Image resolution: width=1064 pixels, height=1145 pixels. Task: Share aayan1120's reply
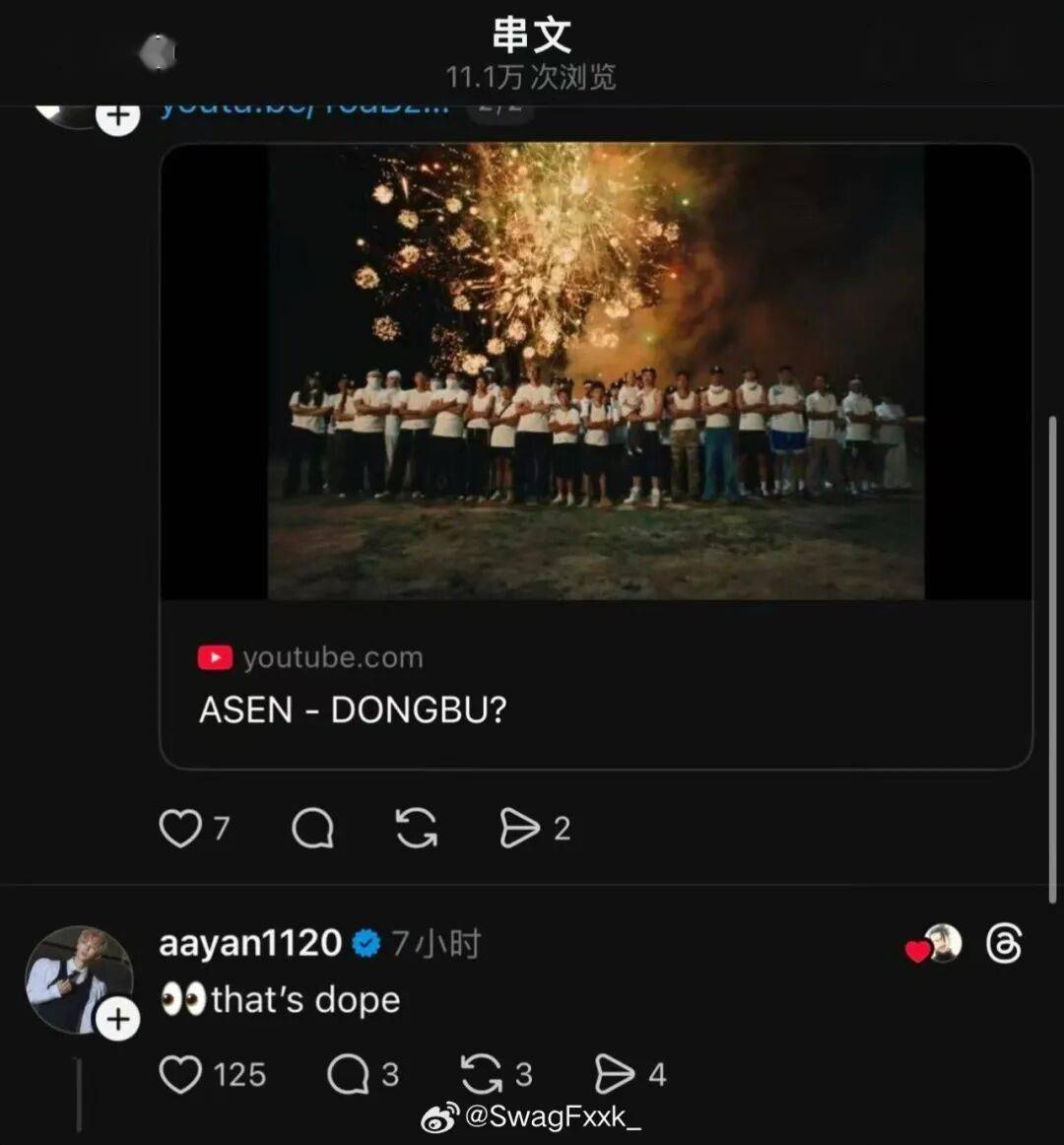(x=615, y=1074)
